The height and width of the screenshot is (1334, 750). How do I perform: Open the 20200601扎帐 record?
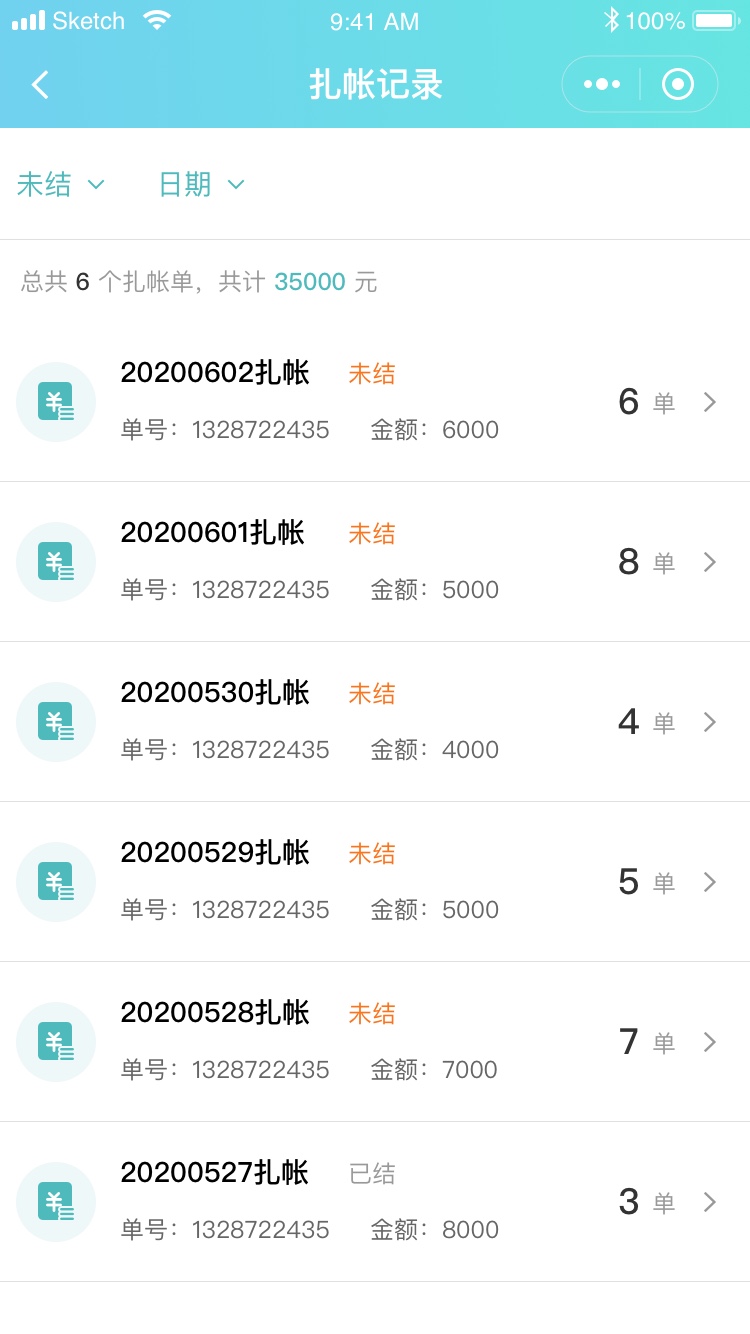click(x=375, y=562)
